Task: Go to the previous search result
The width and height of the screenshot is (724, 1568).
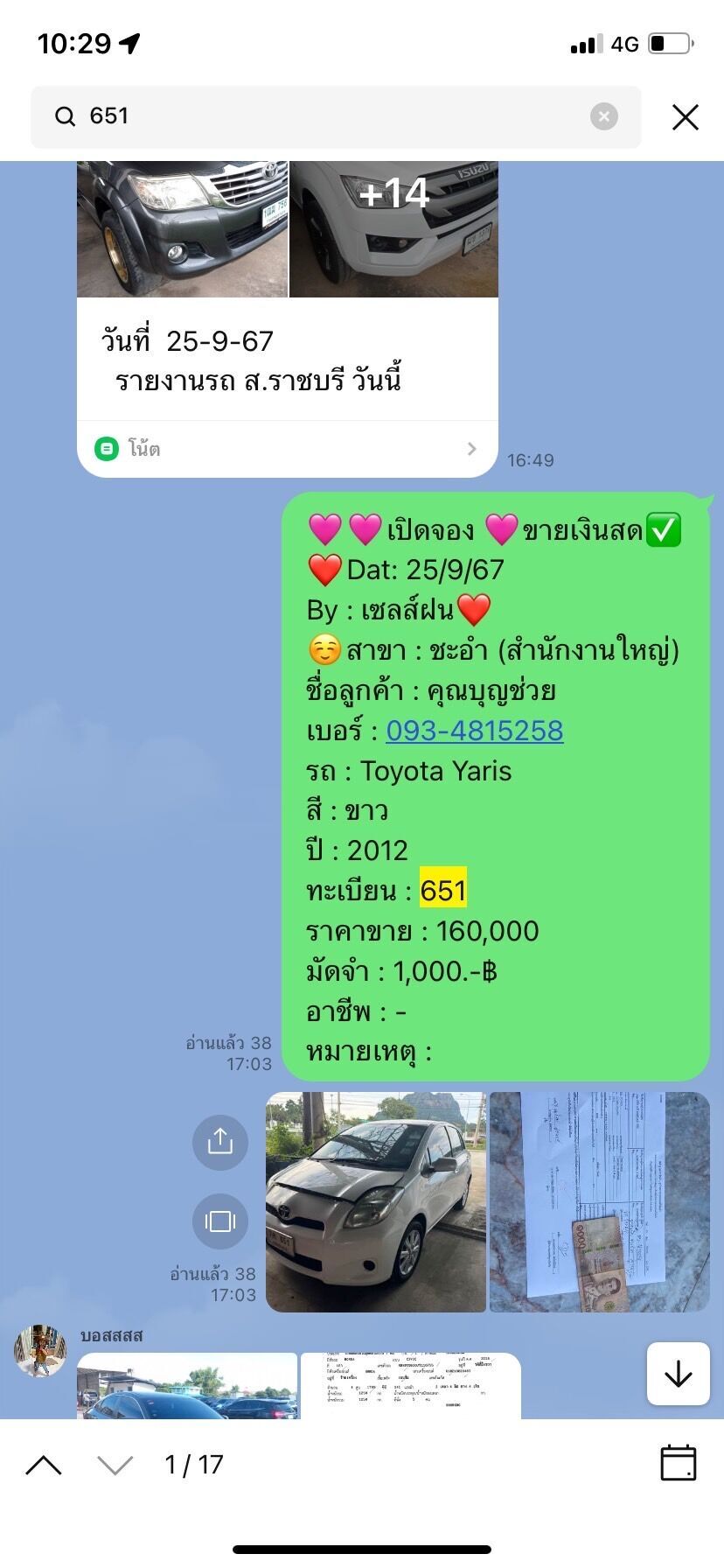Action: 44,1465
